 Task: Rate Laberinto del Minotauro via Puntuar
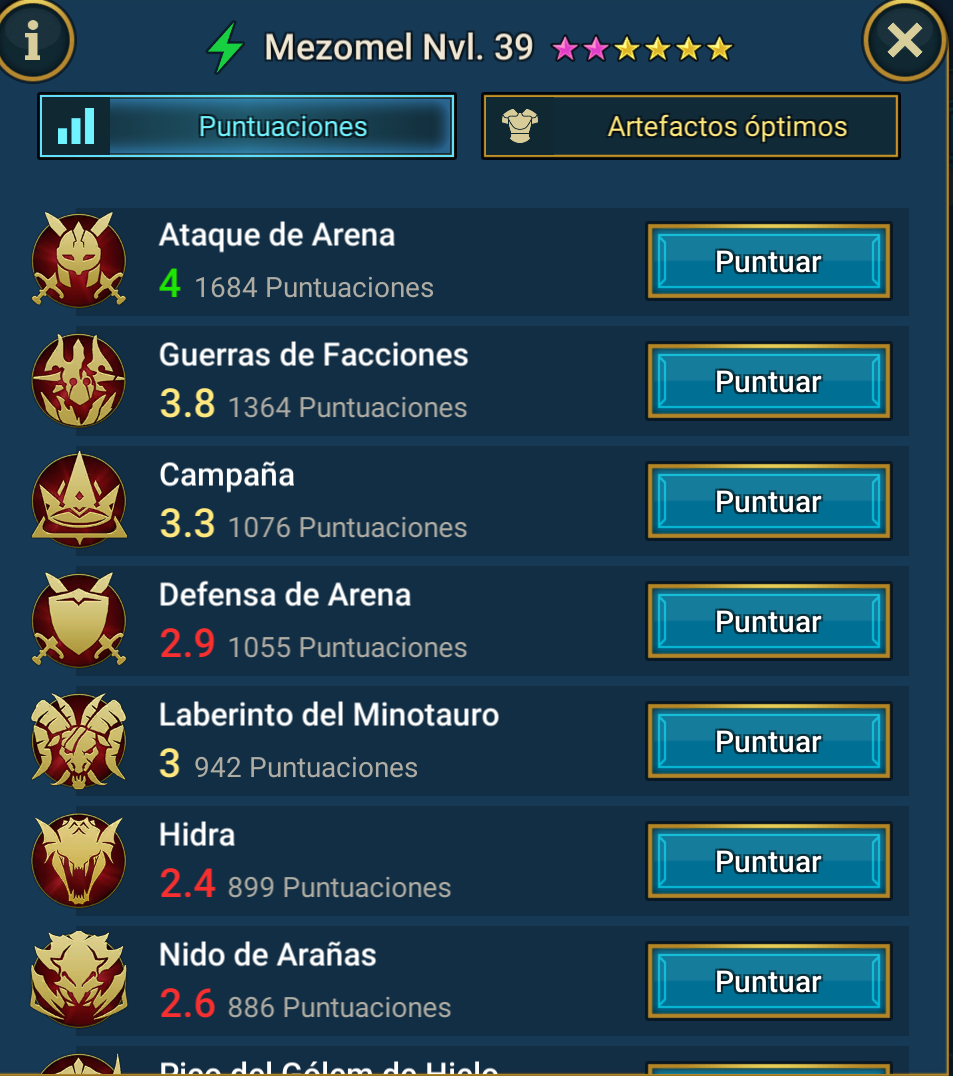[768, 742]
